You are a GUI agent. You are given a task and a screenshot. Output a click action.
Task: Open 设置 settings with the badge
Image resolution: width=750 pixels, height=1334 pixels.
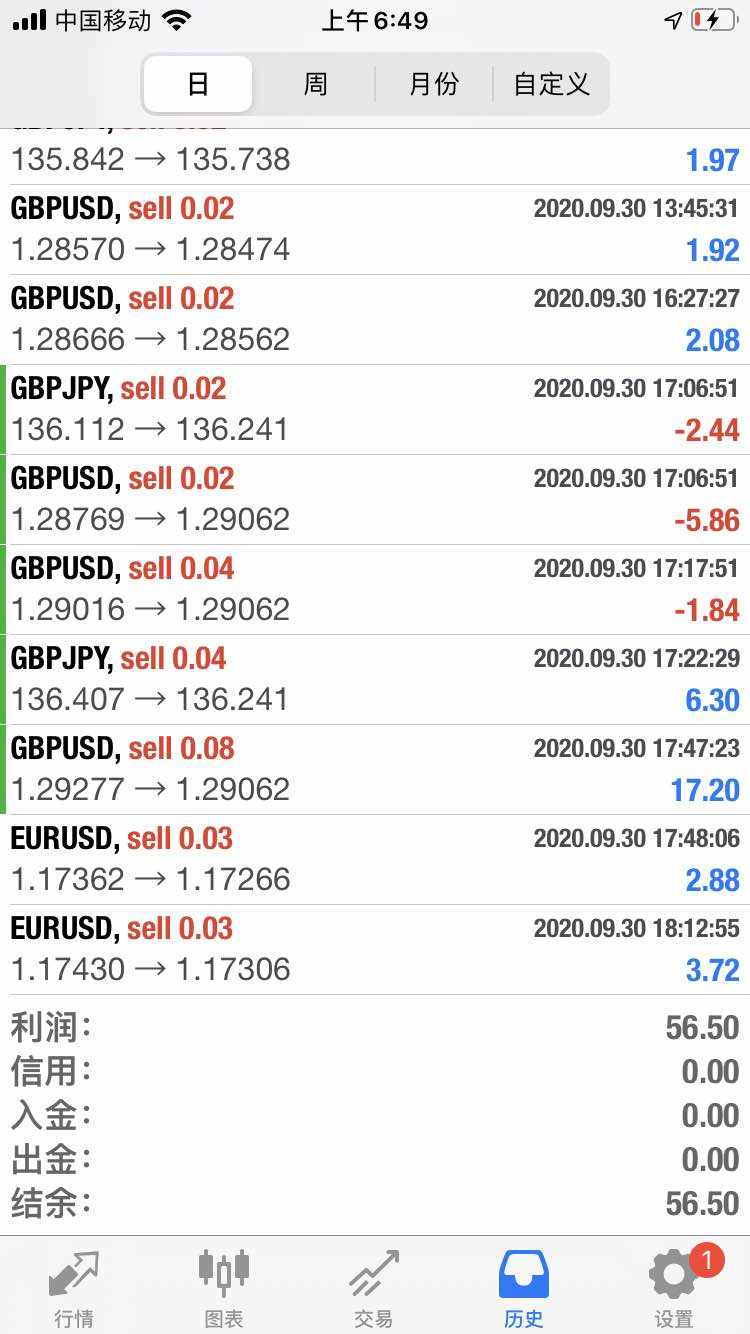(x=675, y=1288)
